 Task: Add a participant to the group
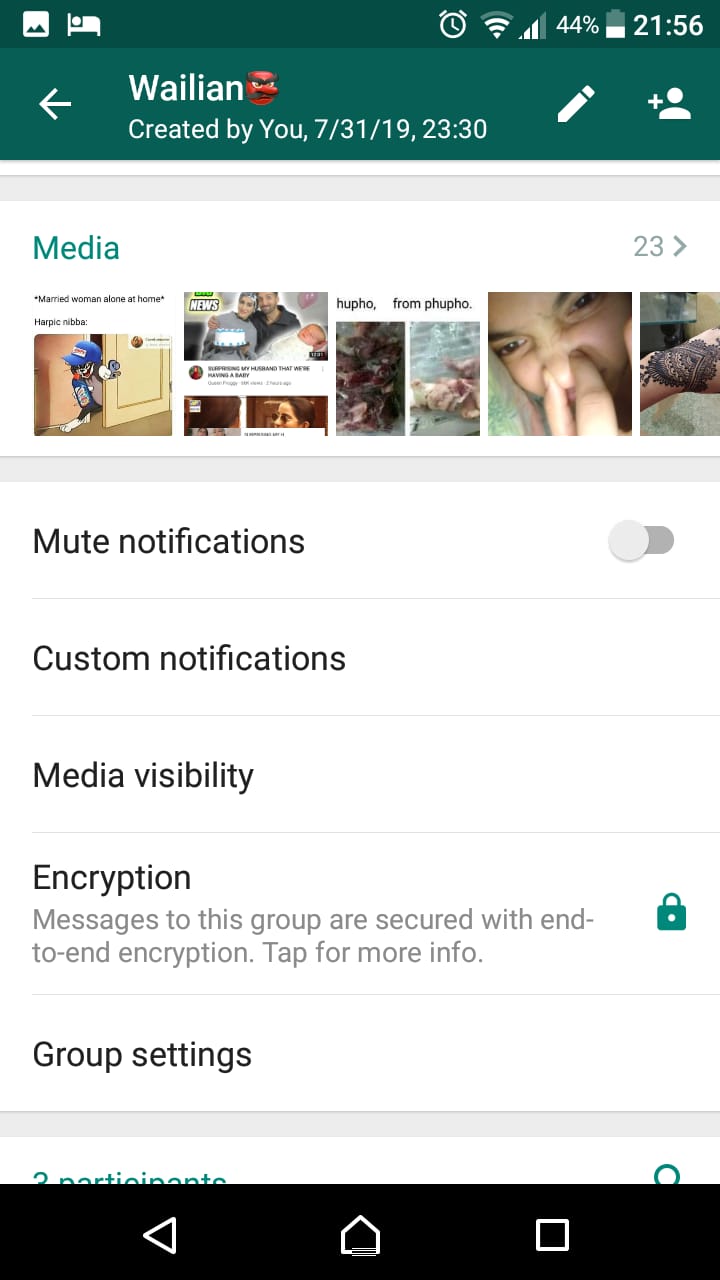coord(669,104)
